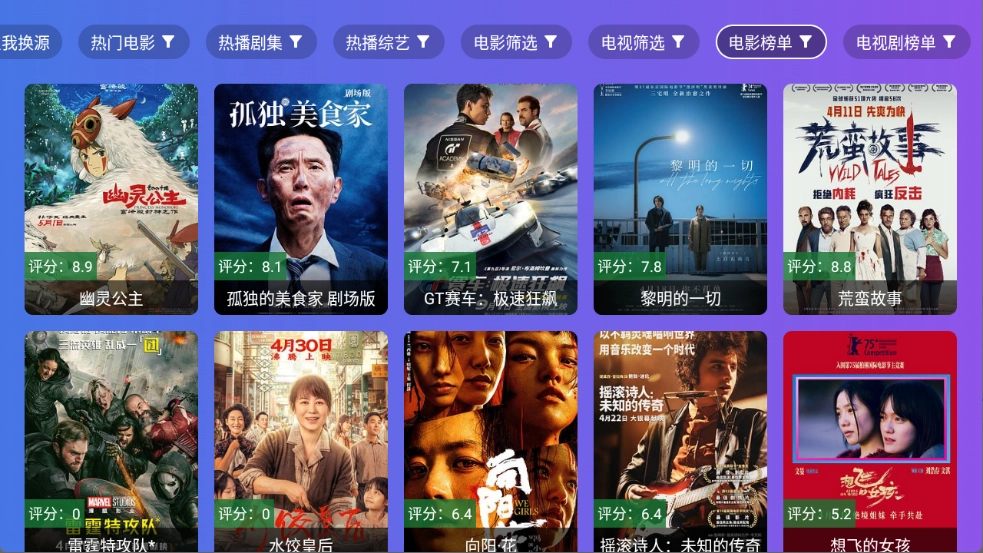View details for 荒蛮故事
The width and height of the screenshot is (983, 553).
point(870,199)
